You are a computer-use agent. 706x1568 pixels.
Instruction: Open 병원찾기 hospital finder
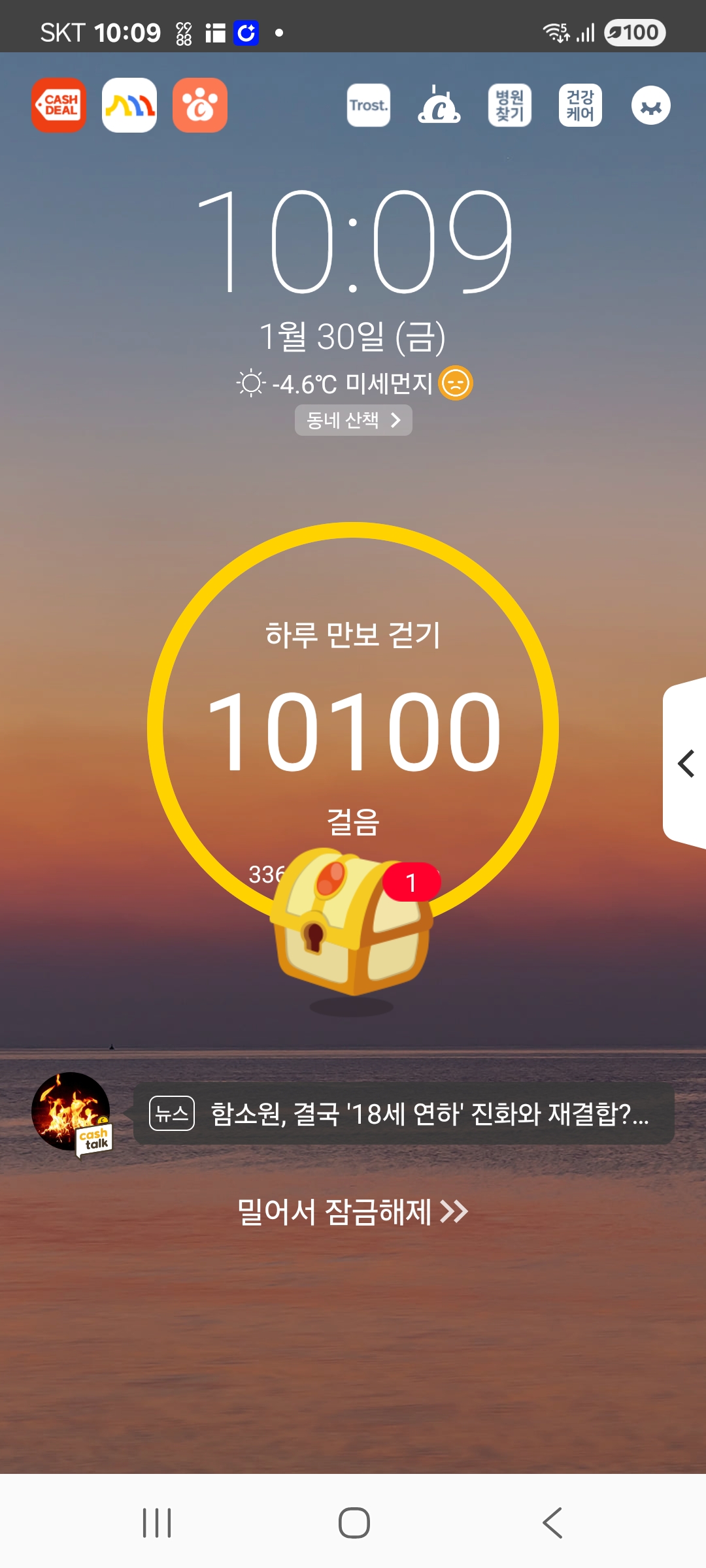pyautogui.click(x=510, y=105)
